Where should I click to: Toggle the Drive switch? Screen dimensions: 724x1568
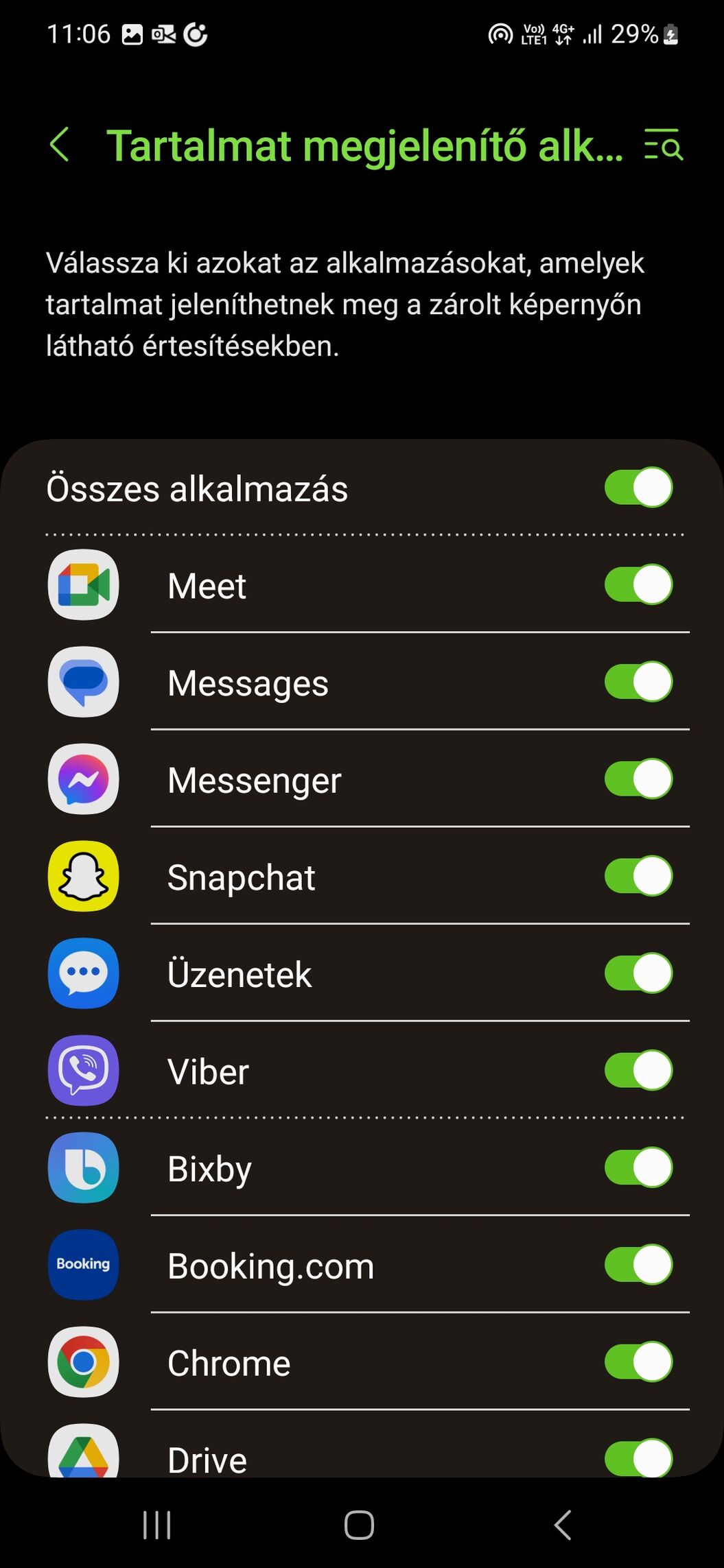tap(638, 1458)
